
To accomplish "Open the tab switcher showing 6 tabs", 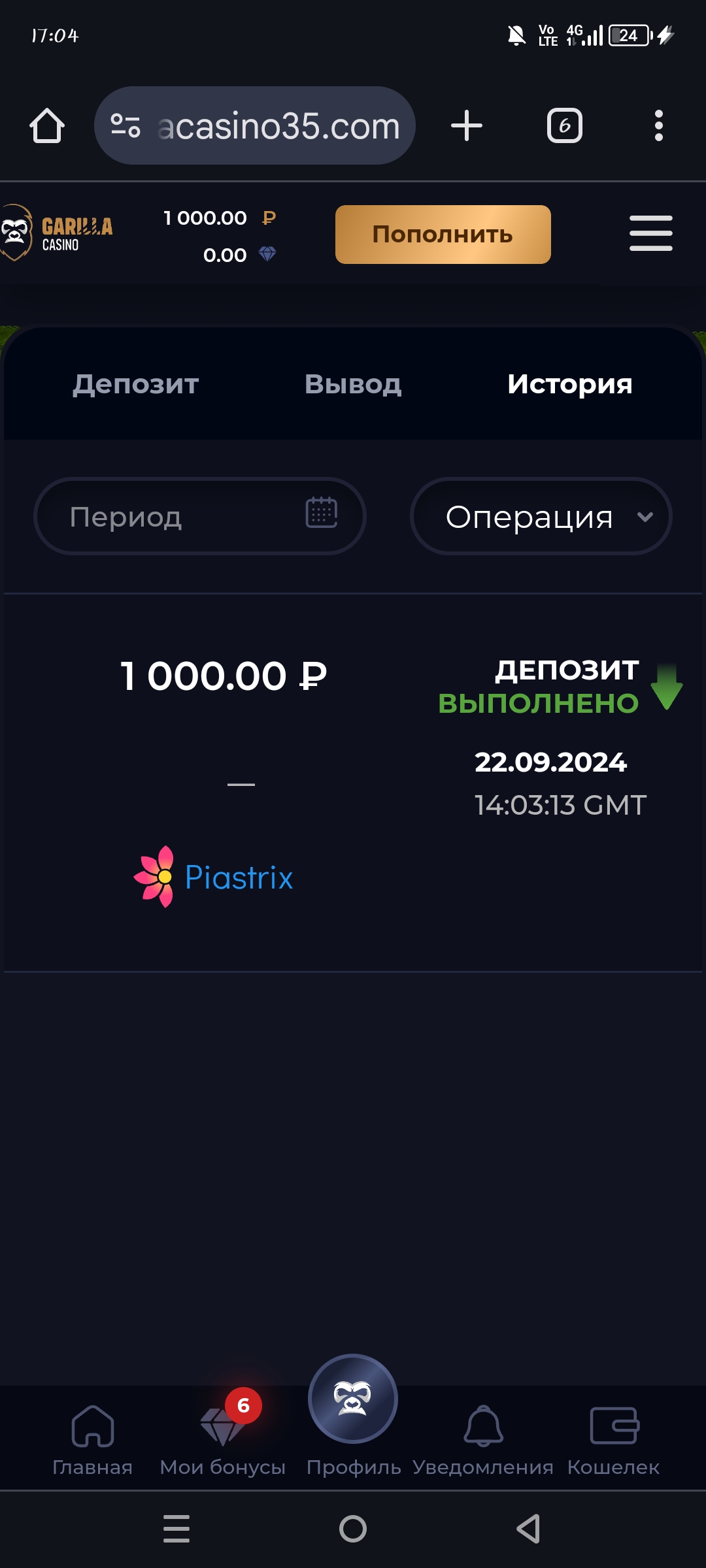I will point(565,125).
